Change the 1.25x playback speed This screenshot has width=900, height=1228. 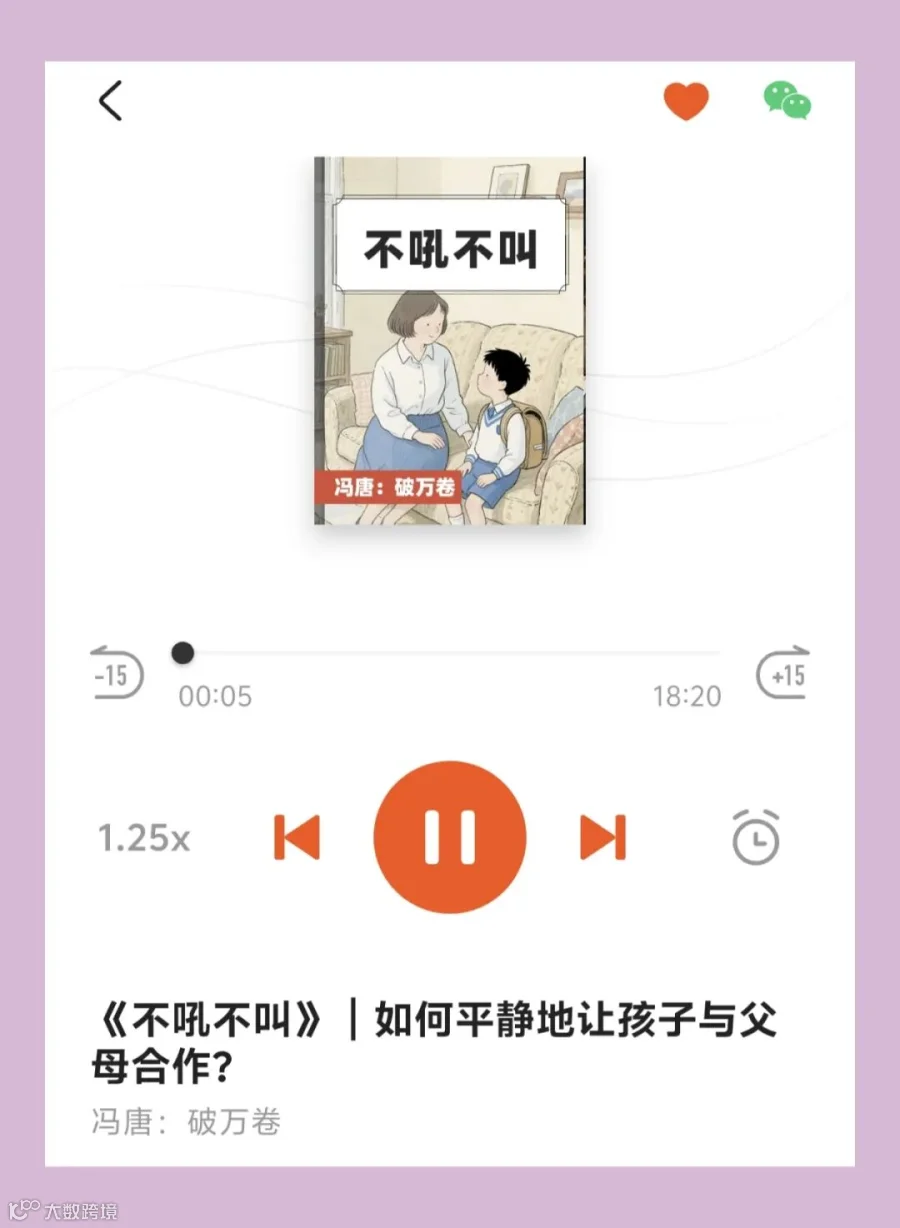click(x=144, y=838)
